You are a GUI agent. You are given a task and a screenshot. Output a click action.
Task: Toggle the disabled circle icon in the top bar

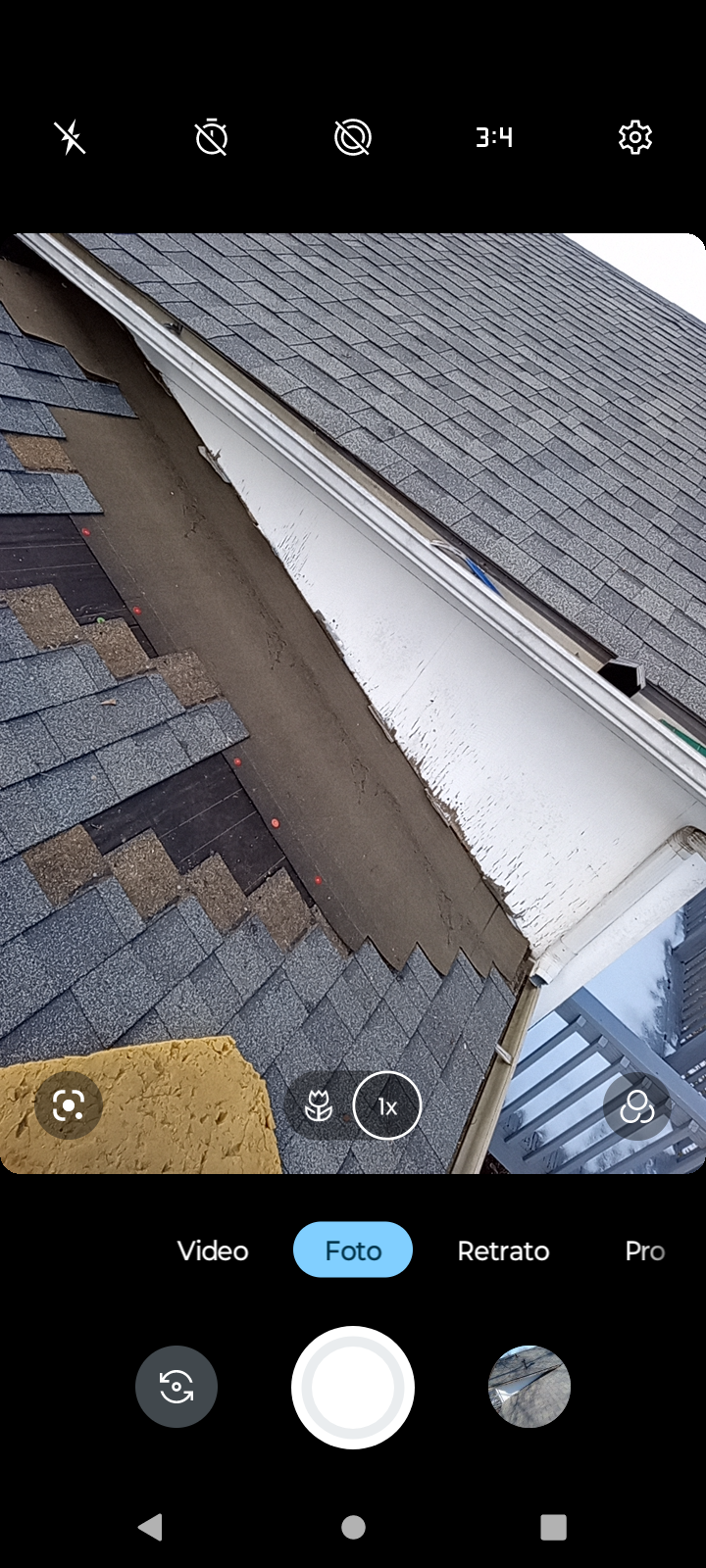[353, 137]
